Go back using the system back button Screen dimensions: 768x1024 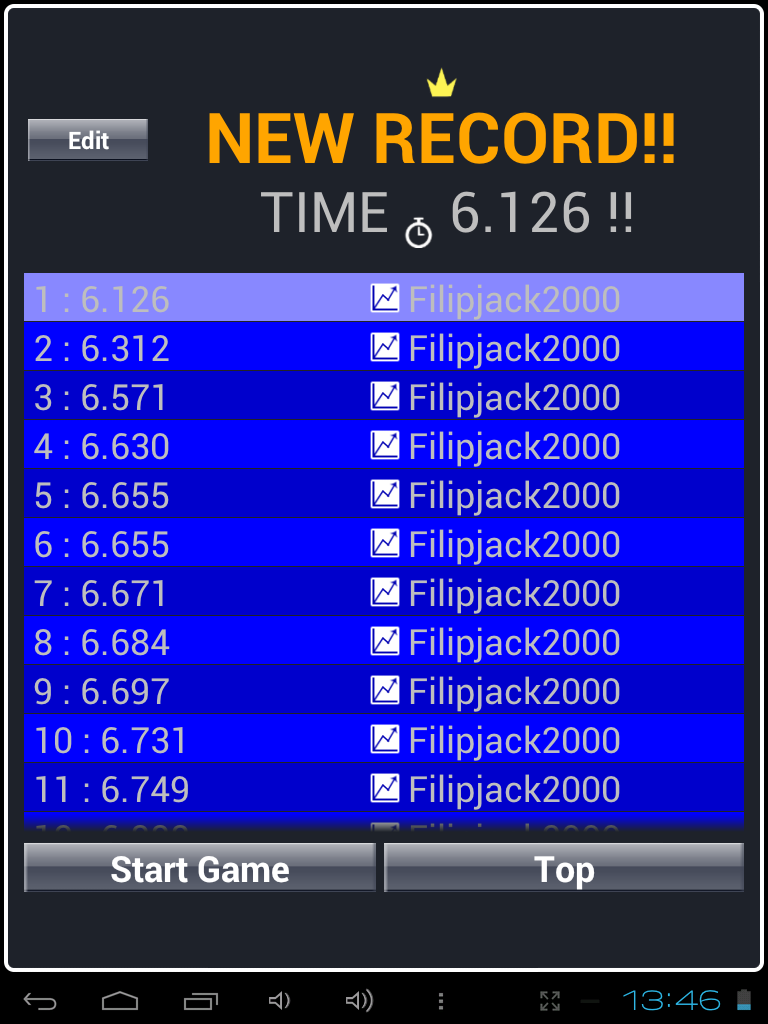[41, 1000]
